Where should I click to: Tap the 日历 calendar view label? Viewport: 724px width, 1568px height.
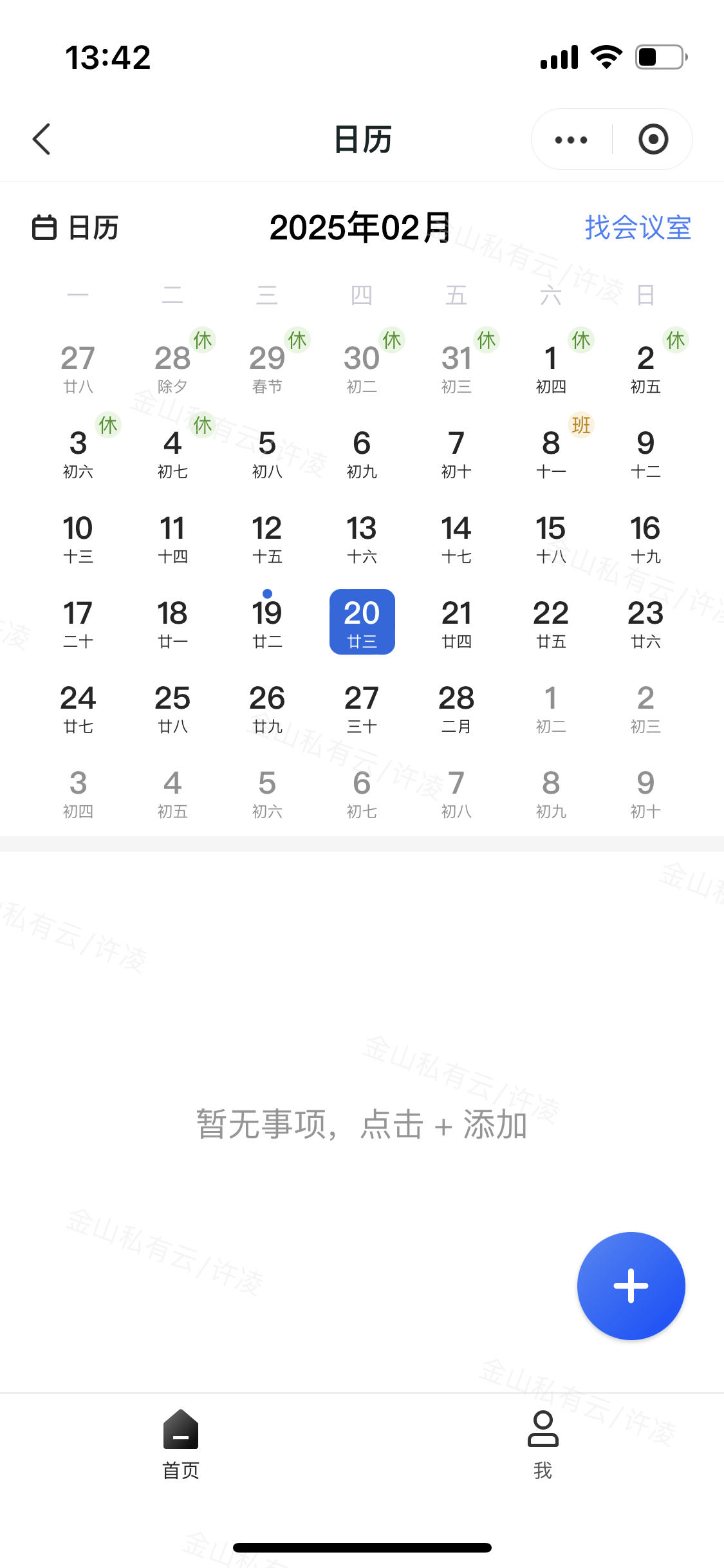[76, 228]
